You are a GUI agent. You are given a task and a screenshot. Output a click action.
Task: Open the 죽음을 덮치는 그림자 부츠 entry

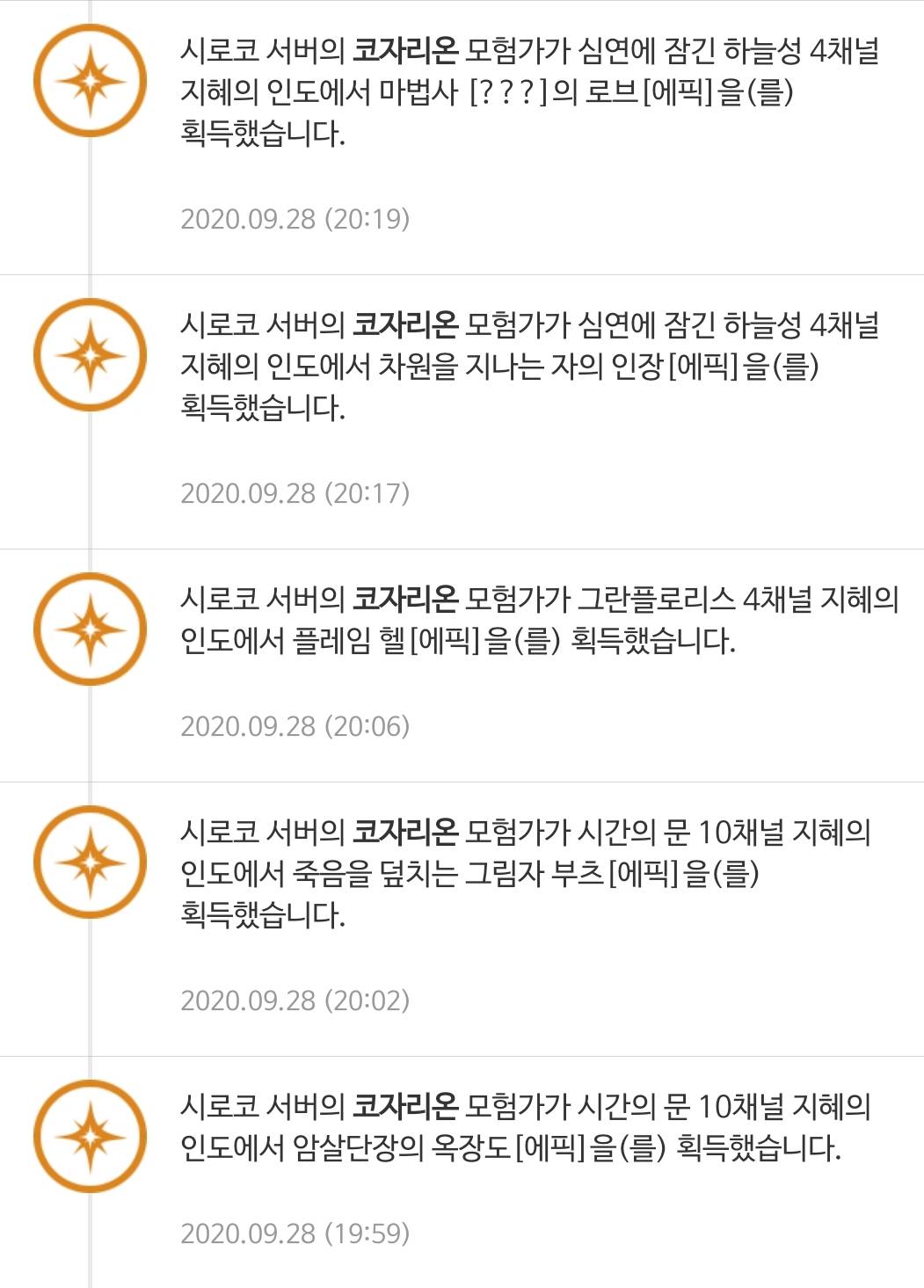tap(527, 873)
